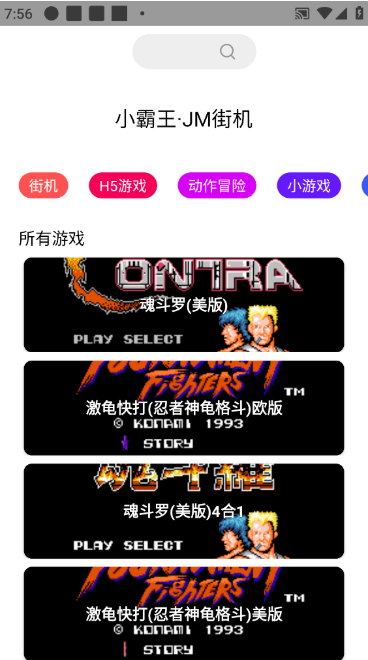Open the 小游戏 category chip
The height and width of the screenshot is (660, 368).
309,185
